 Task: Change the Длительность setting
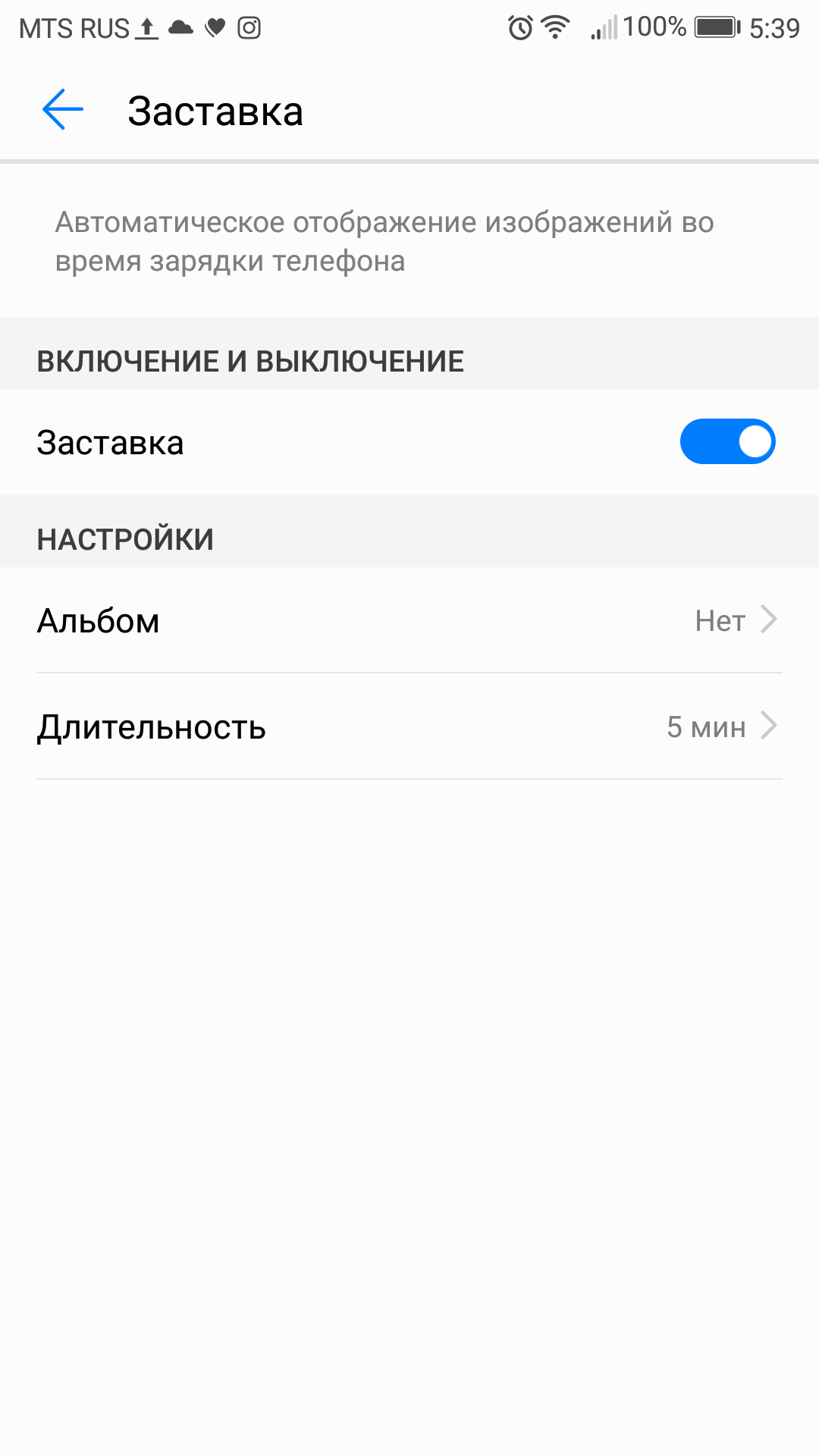coord(409,726)
